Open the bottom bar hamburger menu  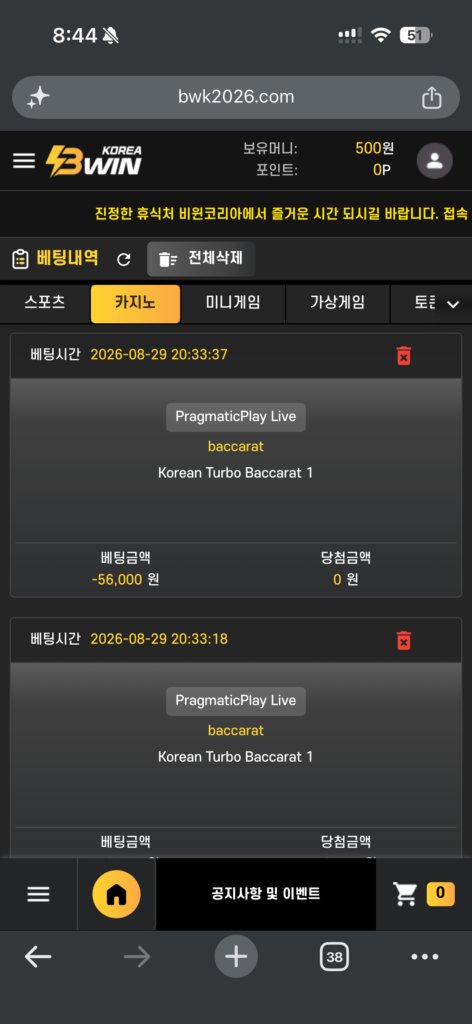click(39, 894)
